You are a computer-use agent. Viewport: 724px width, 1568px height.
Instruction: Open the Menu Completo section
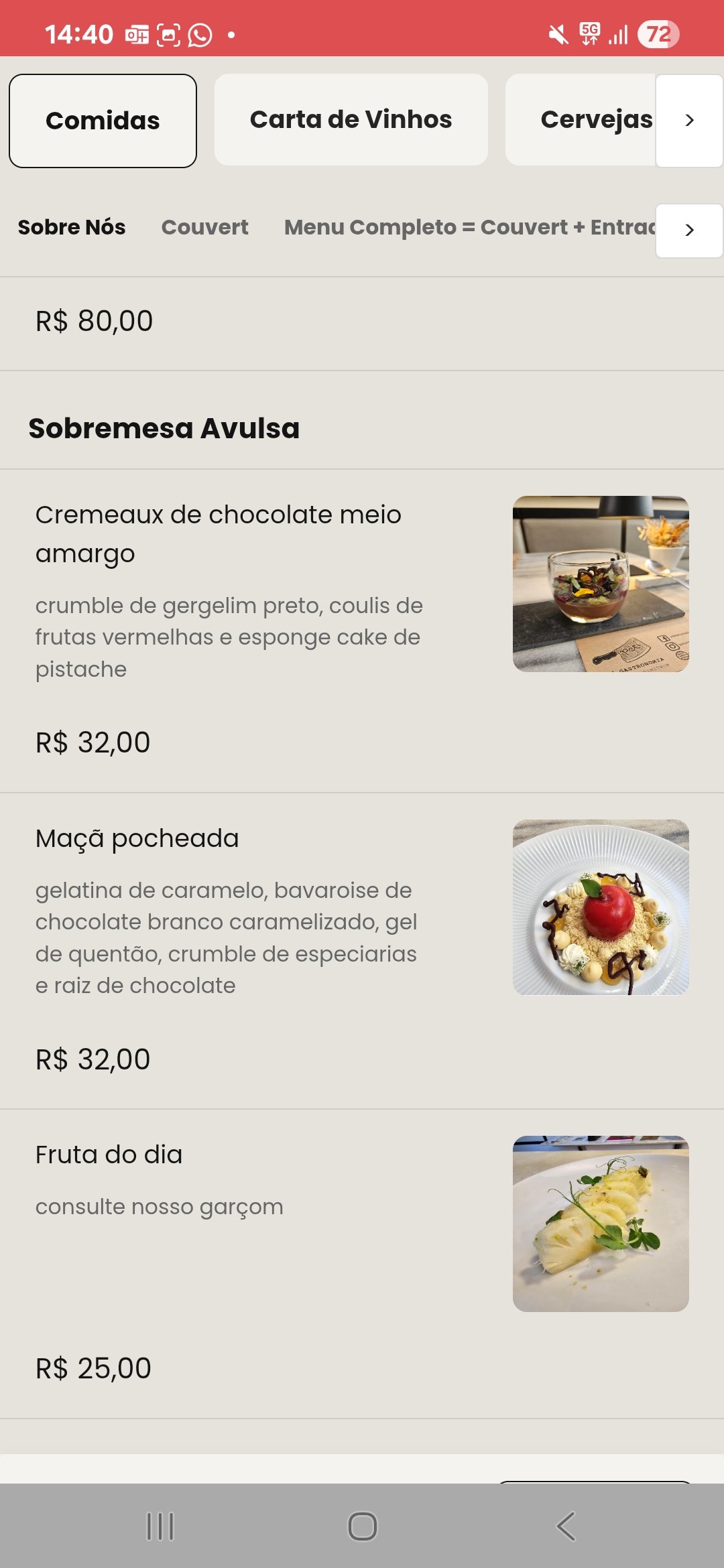469,227
